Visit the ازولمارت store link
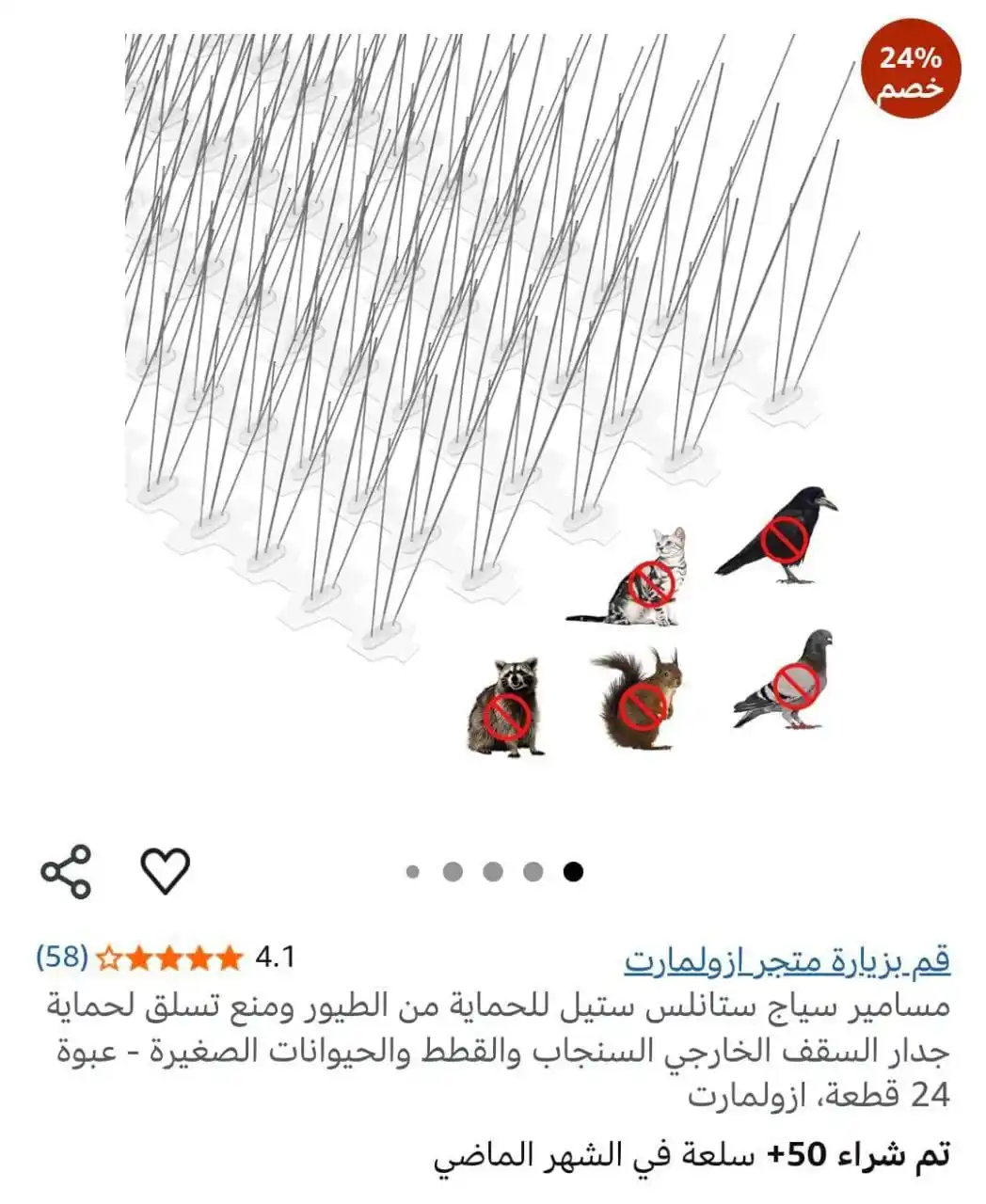Screen dimensions: 986x1204 pyautogui.click(x=787, y=960)
